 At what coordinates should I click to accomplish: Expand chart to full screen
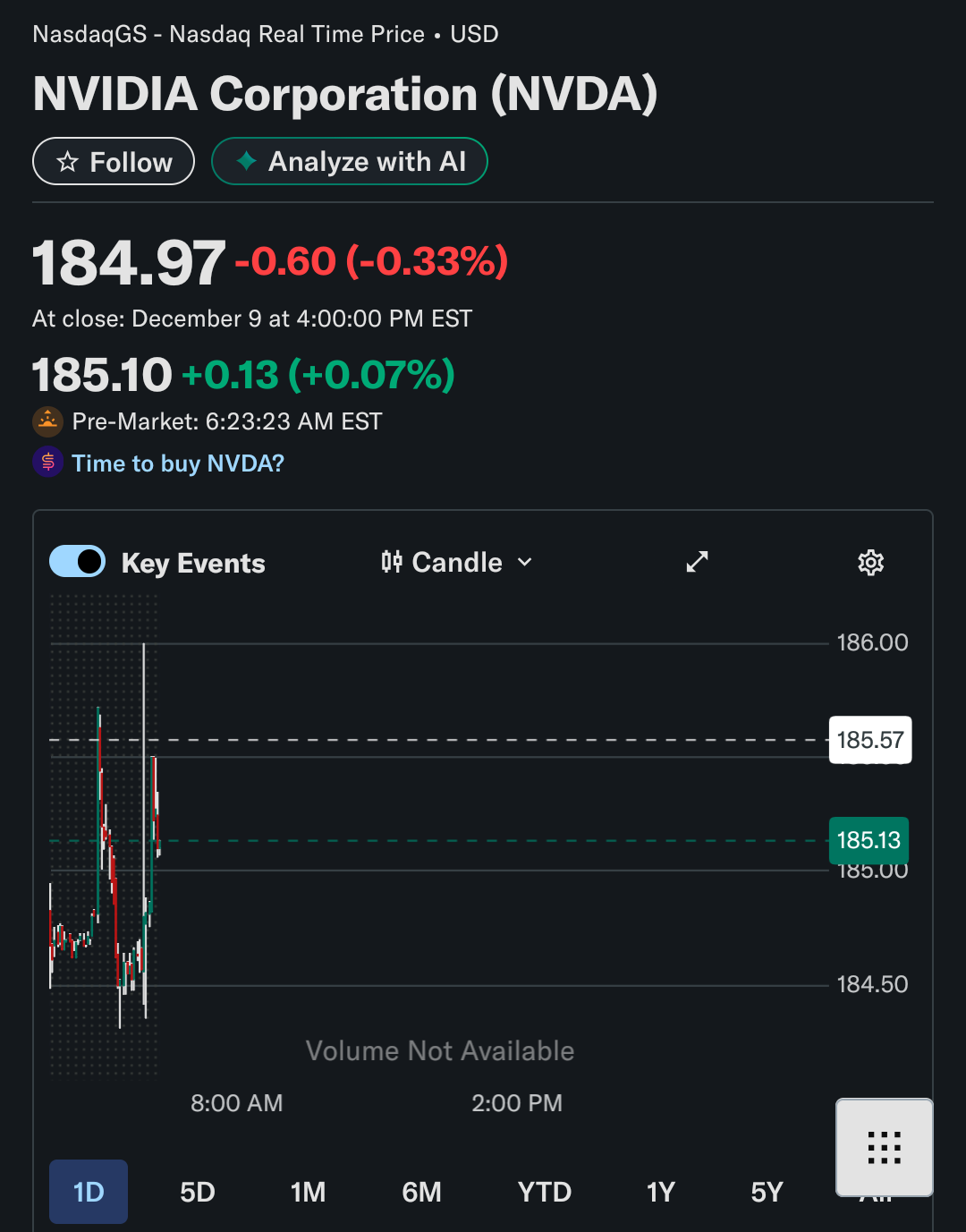click(697, 562)
